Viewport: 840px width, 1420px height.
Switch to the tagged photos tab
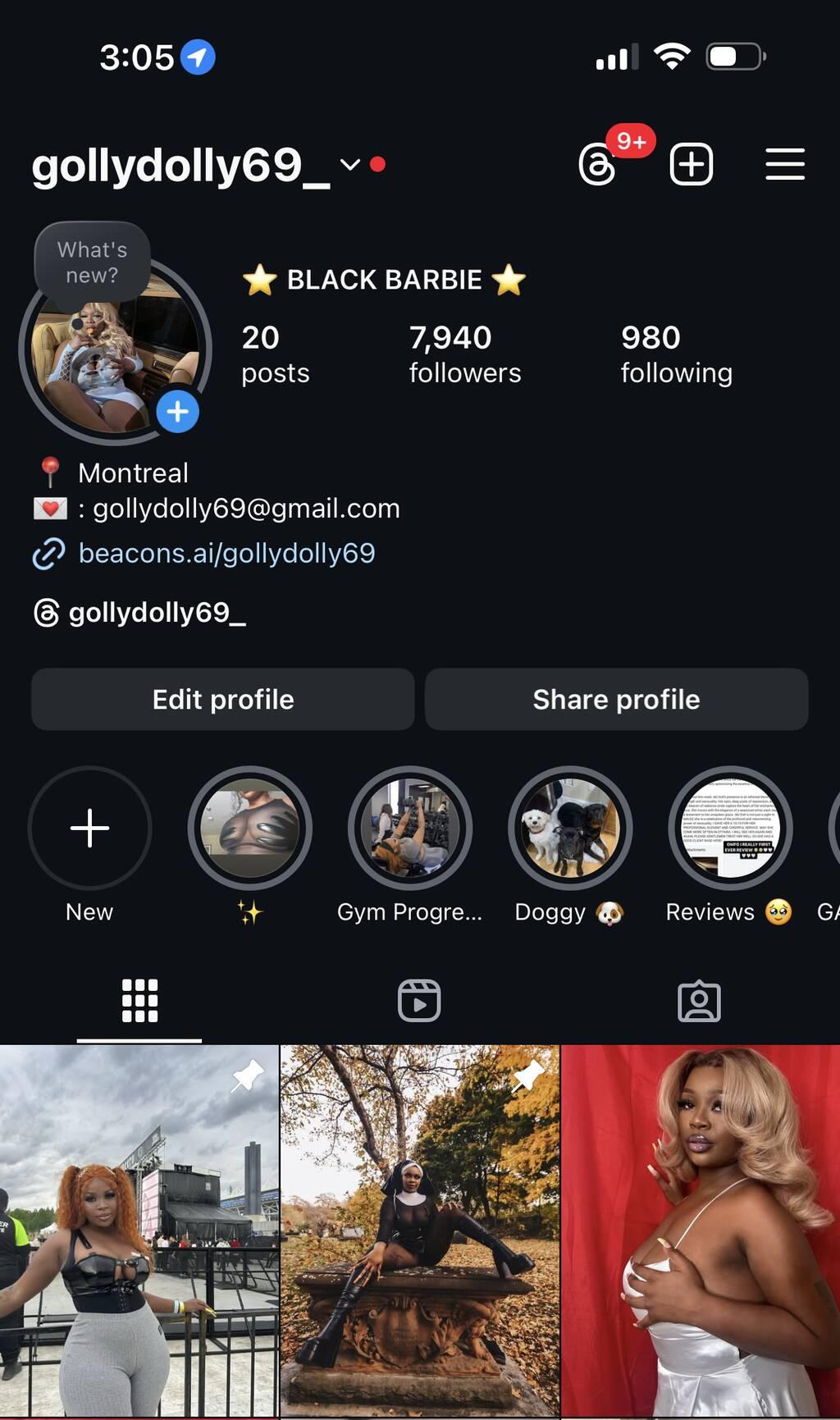(699, 1001)
